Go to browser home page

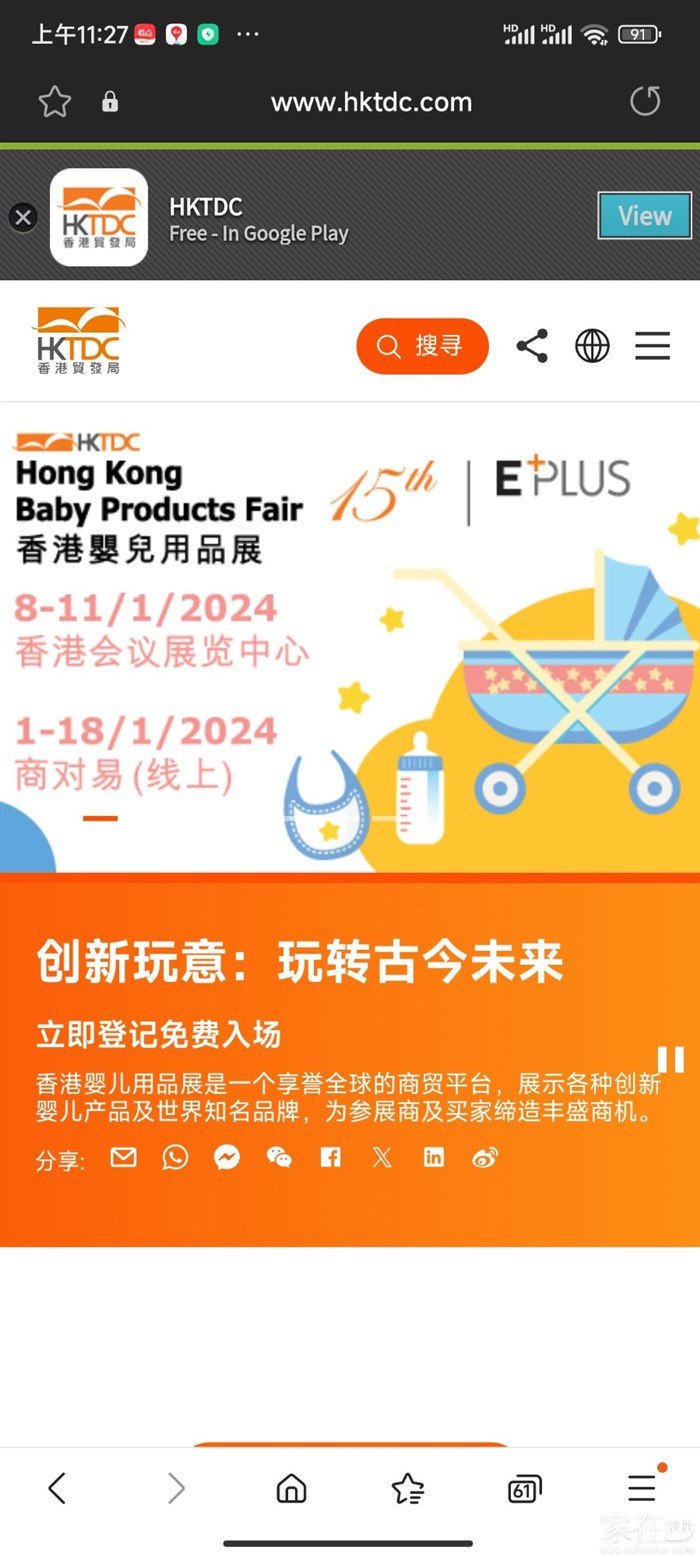point(291,1488)
